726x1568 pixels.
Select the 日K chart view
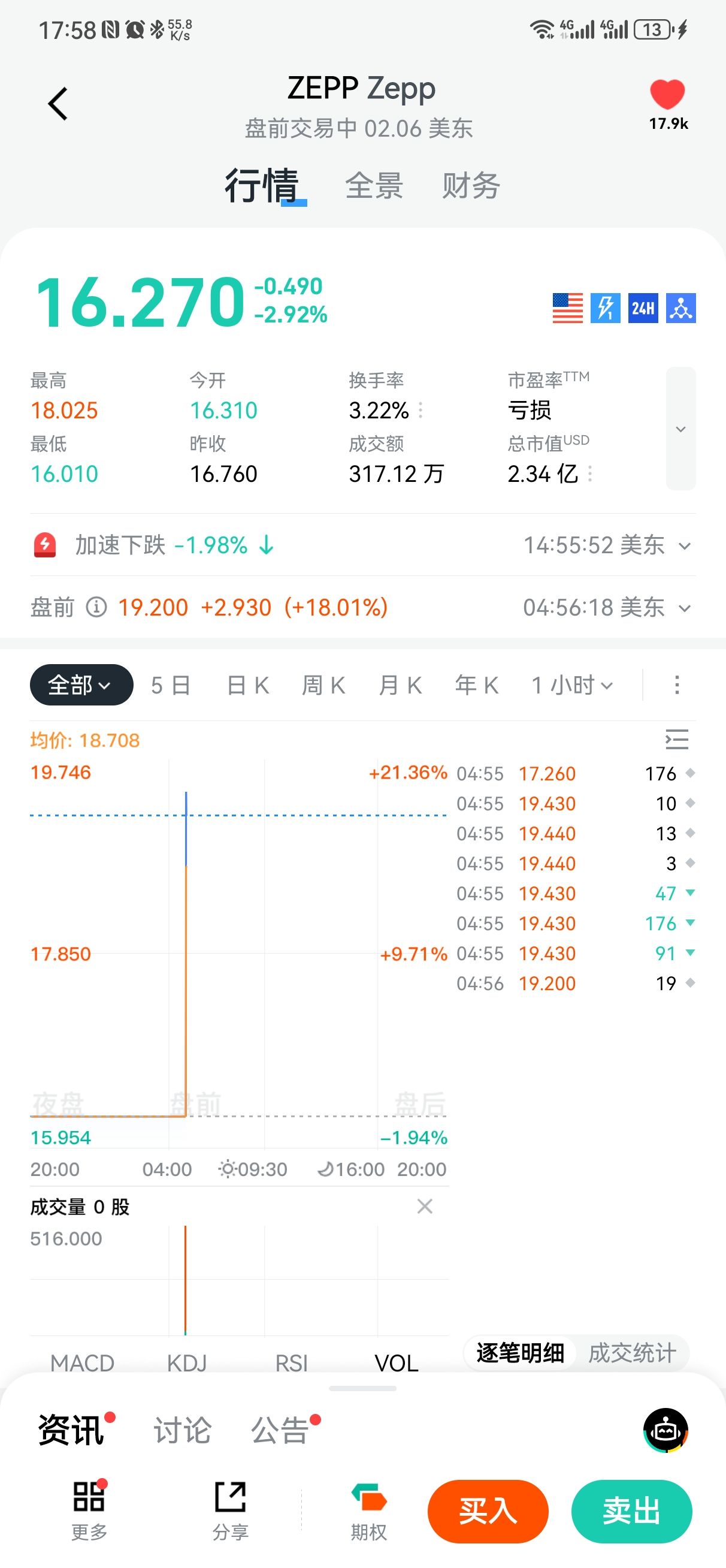247,685
